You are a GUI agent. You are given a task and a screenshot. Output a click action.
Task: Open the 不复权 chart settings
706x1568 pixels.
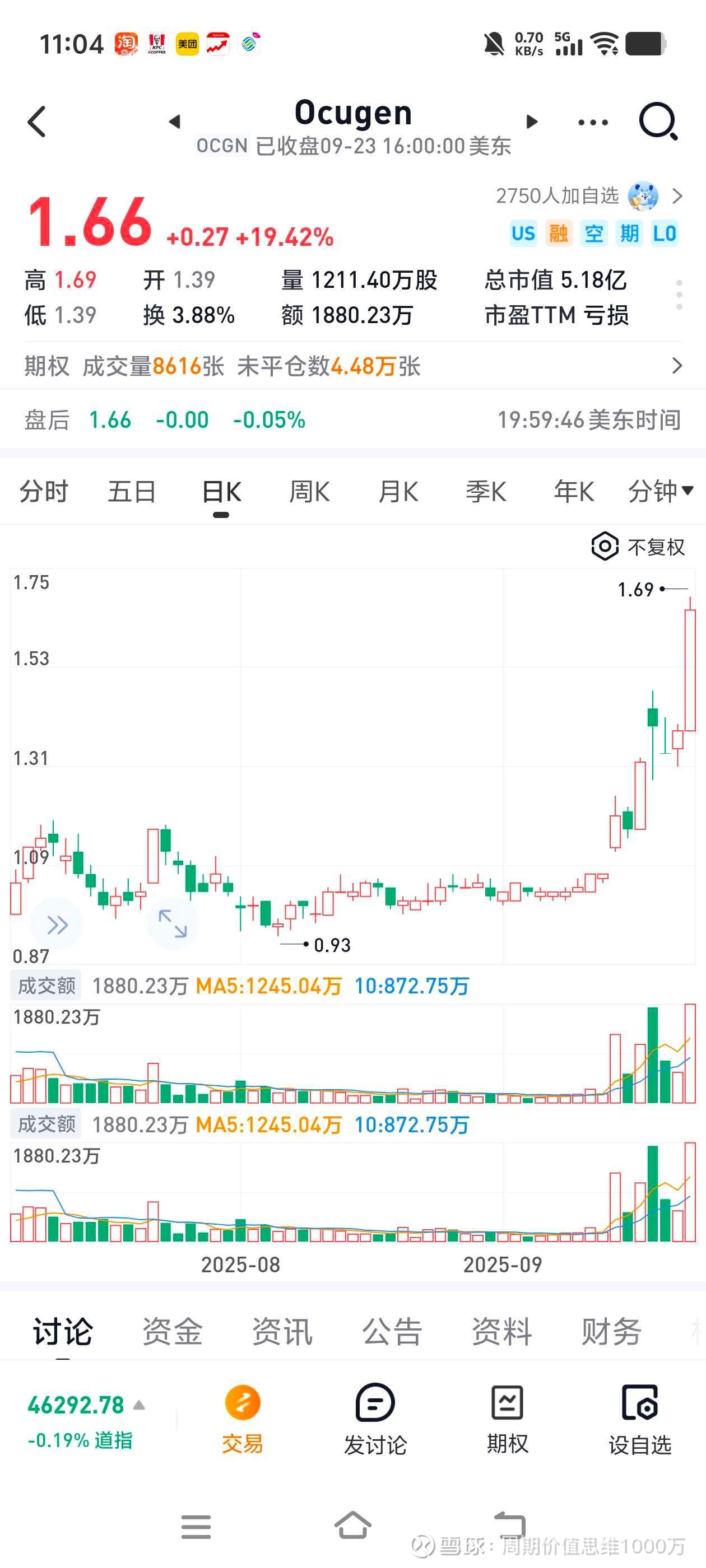click(638, 547)
